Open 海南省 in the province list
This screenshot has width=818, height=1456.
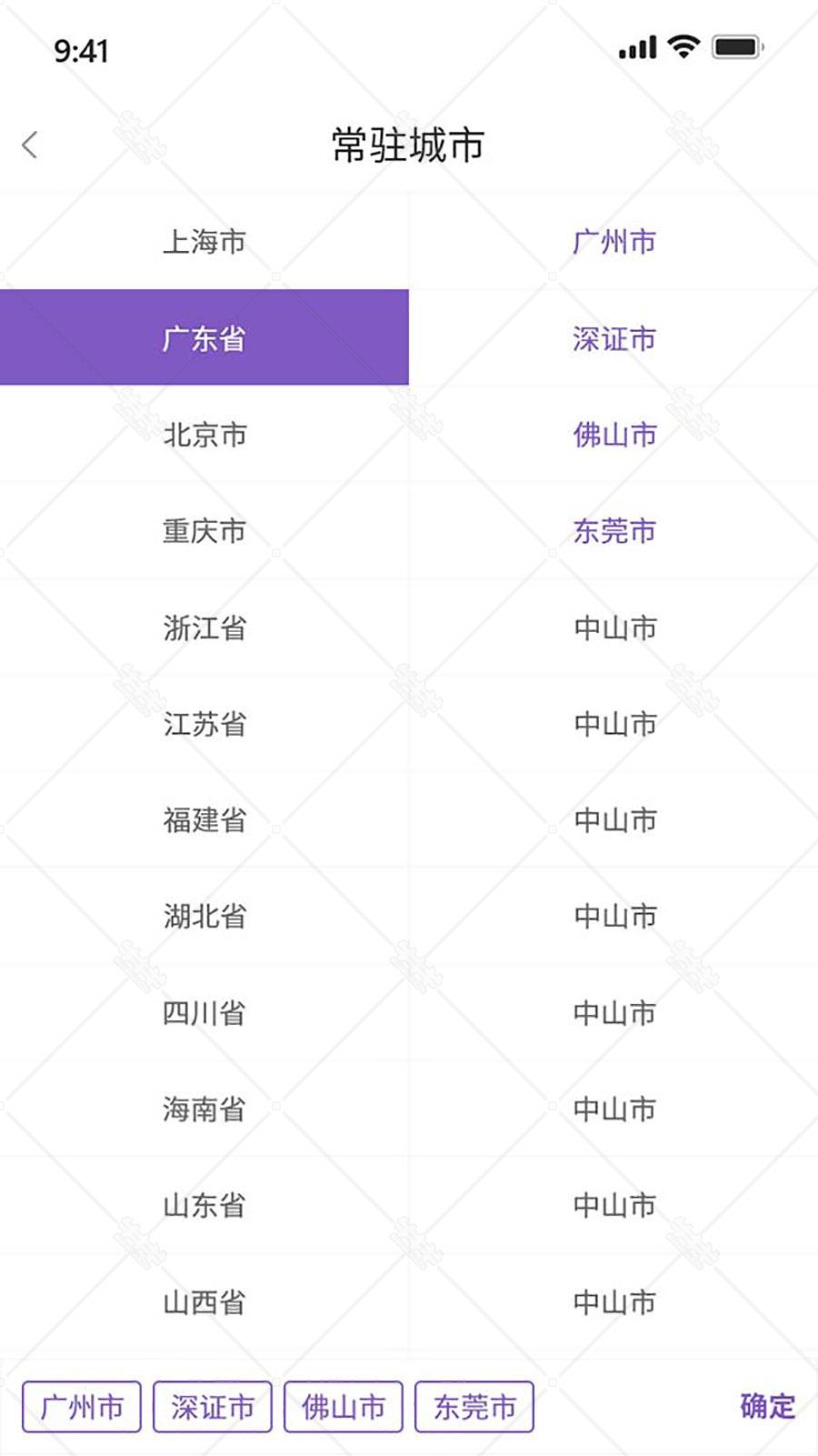tap(204, 1110)
